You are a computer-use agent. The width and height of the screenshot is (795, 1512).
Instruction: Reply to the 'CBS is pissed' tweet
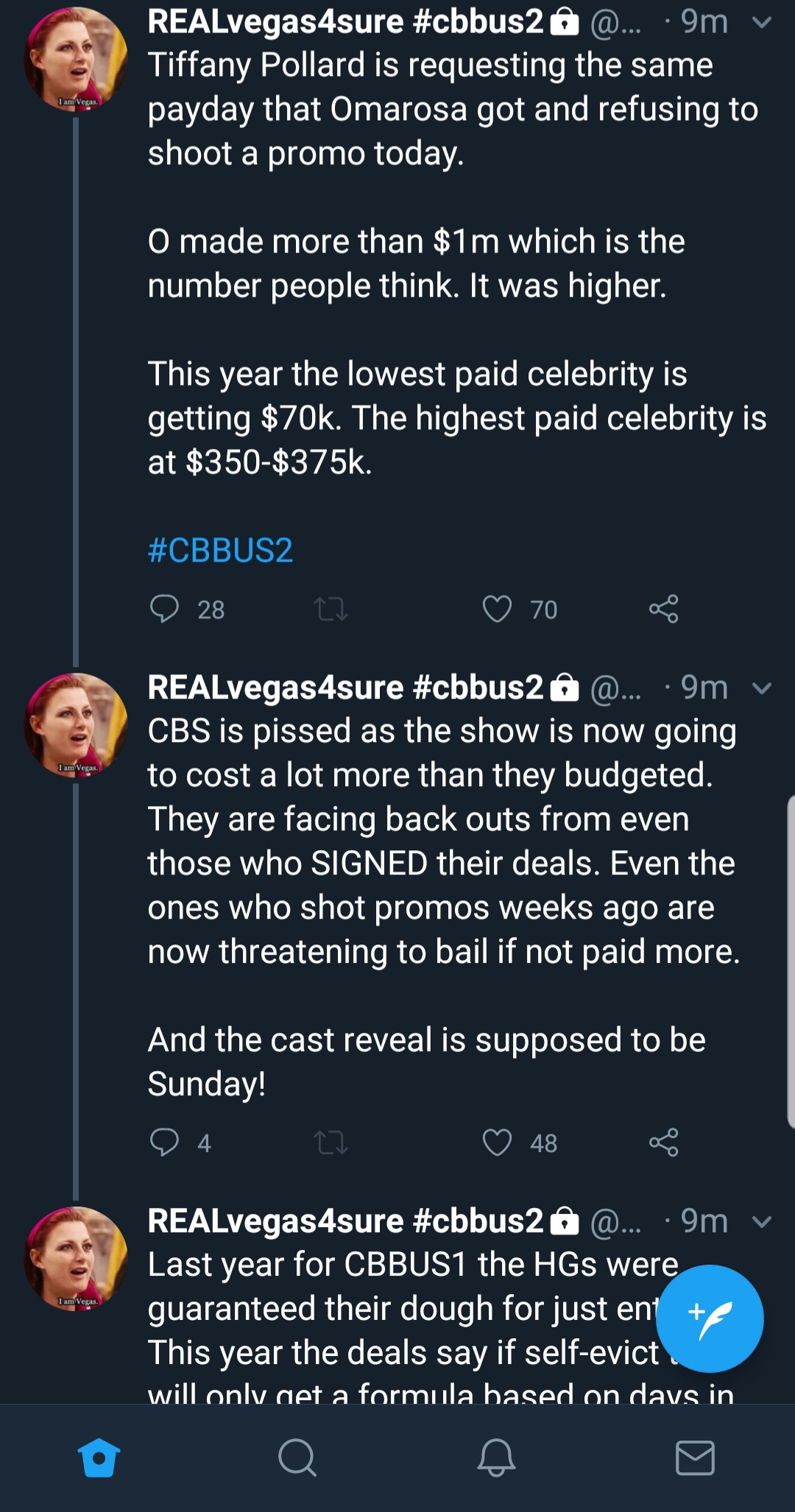tap(165, 1142)
